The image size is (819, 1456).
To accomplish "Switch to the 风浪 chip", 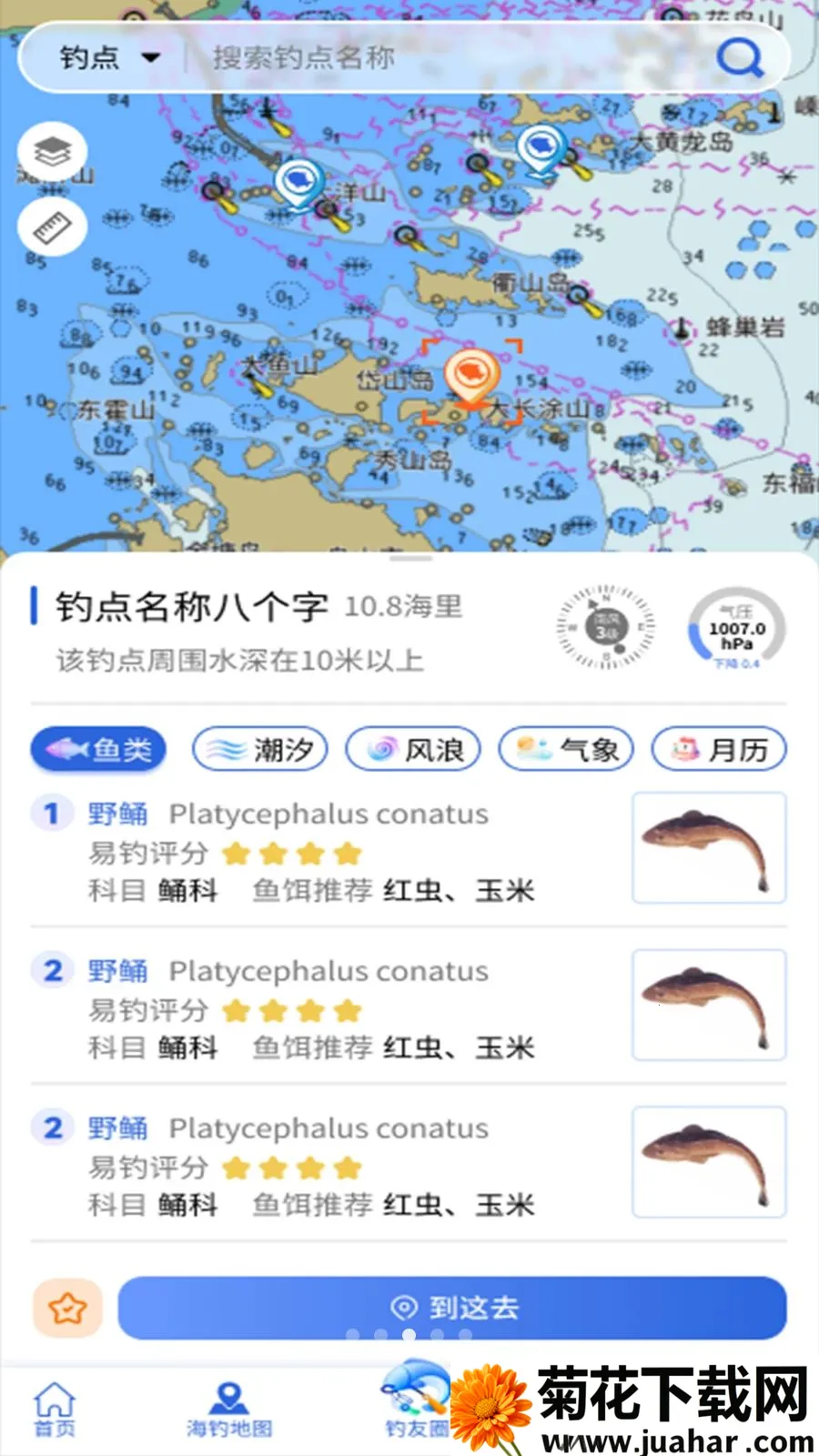I will point(413,750).
